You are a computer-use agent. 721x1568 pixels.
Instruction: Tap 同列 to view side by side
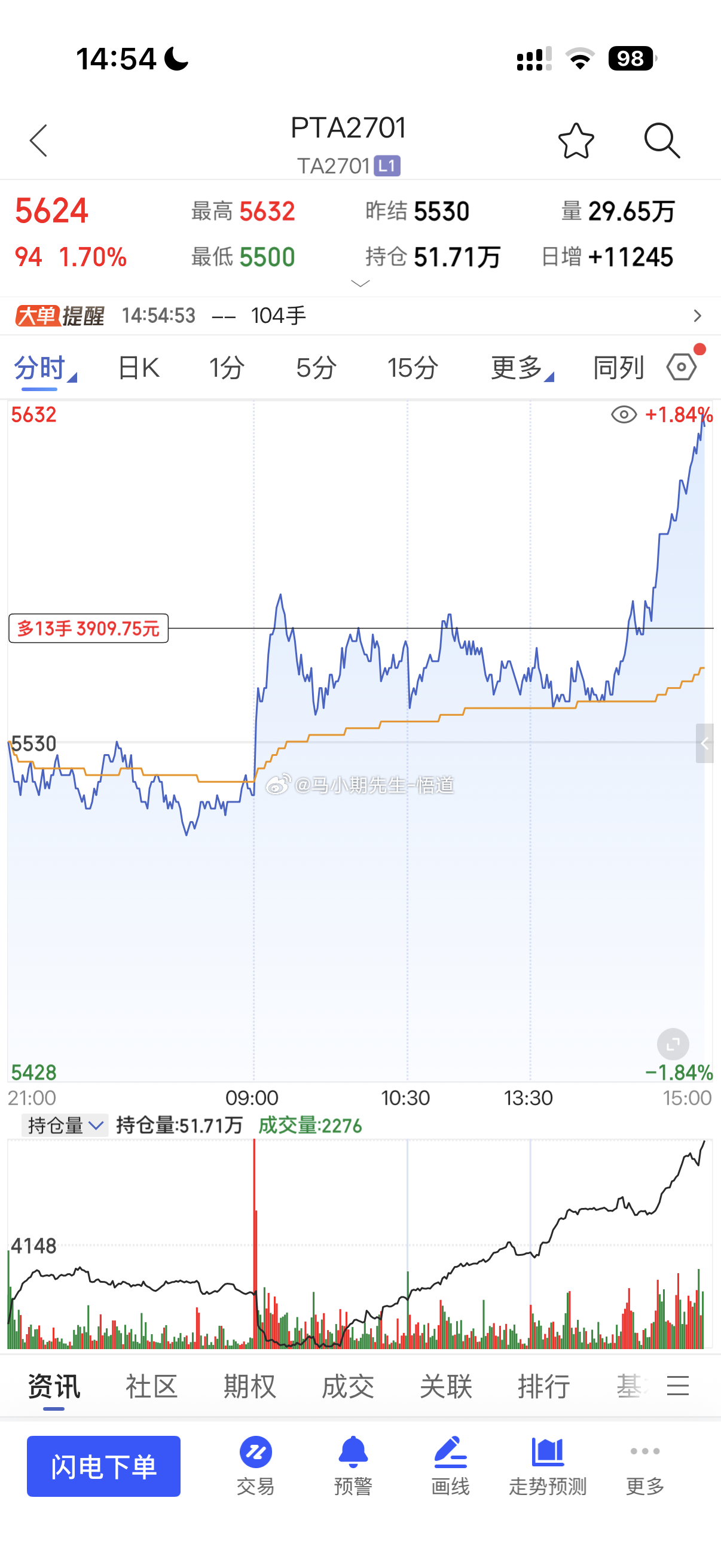click(x=618, y=368)
